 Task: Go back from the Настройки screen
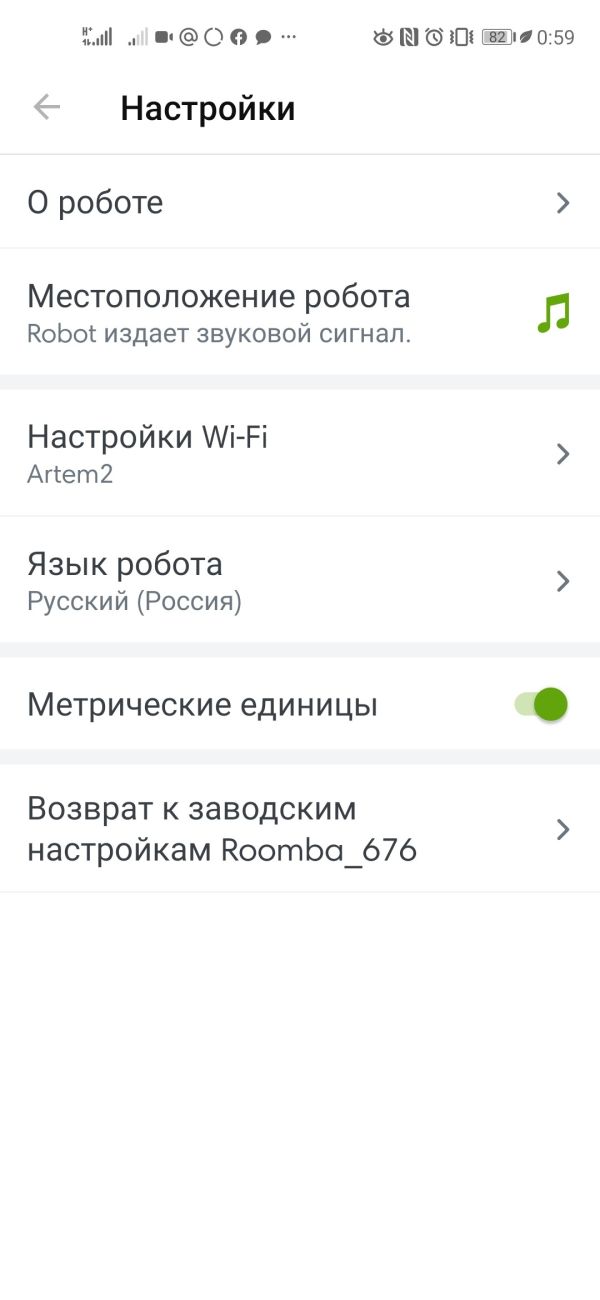47,108
